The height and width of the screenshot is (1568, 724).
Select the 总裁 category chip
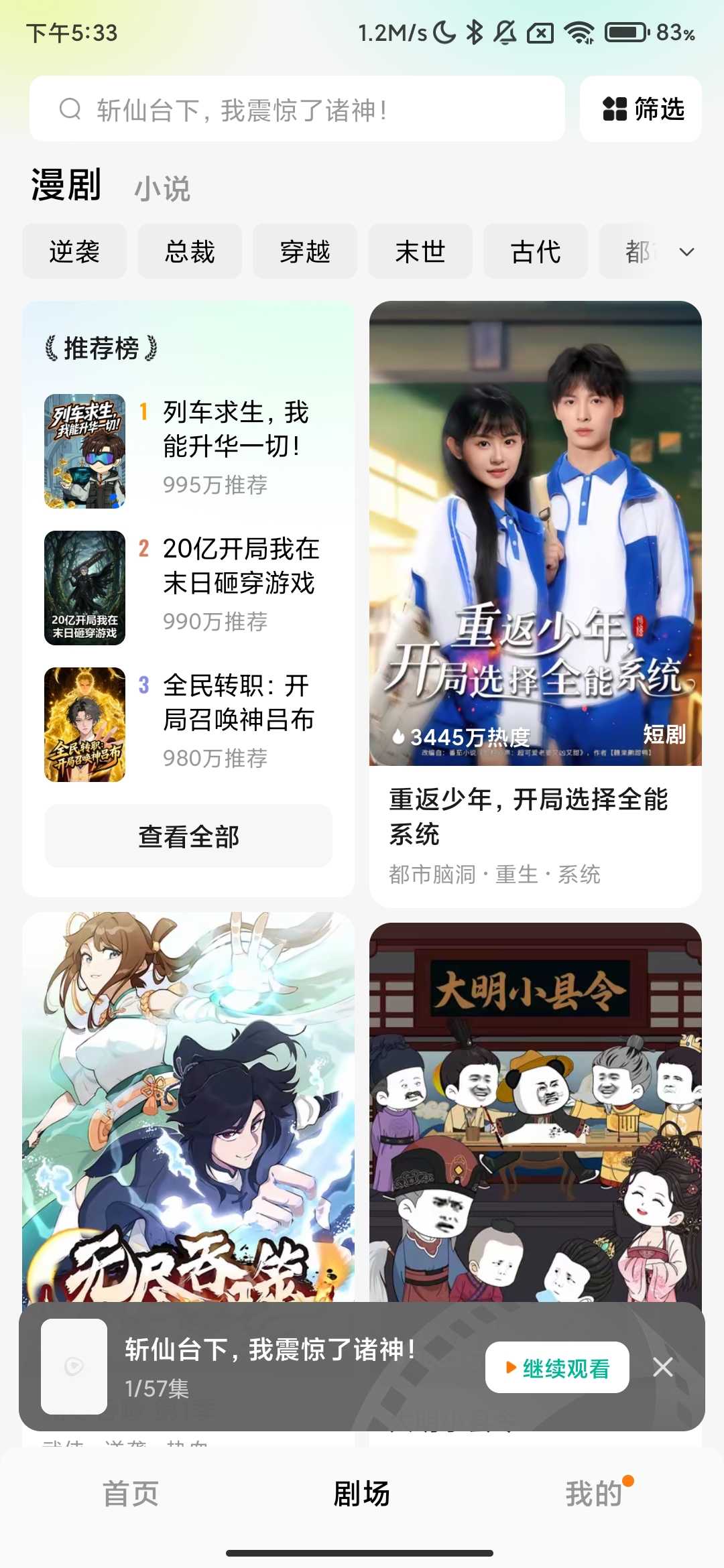coord(190,252)
